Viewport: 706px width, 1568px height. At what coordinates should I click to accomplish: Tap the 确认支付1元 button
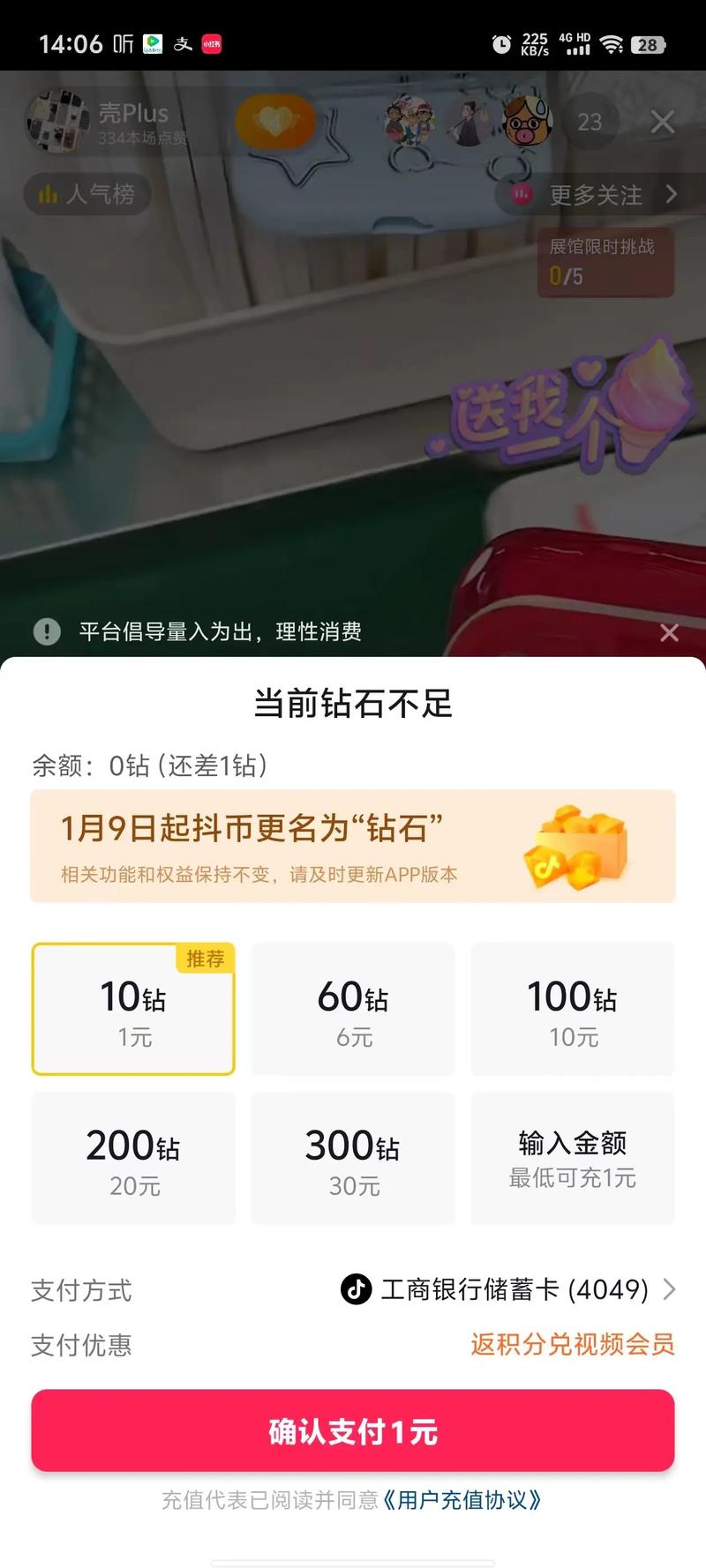[352, 1431]
